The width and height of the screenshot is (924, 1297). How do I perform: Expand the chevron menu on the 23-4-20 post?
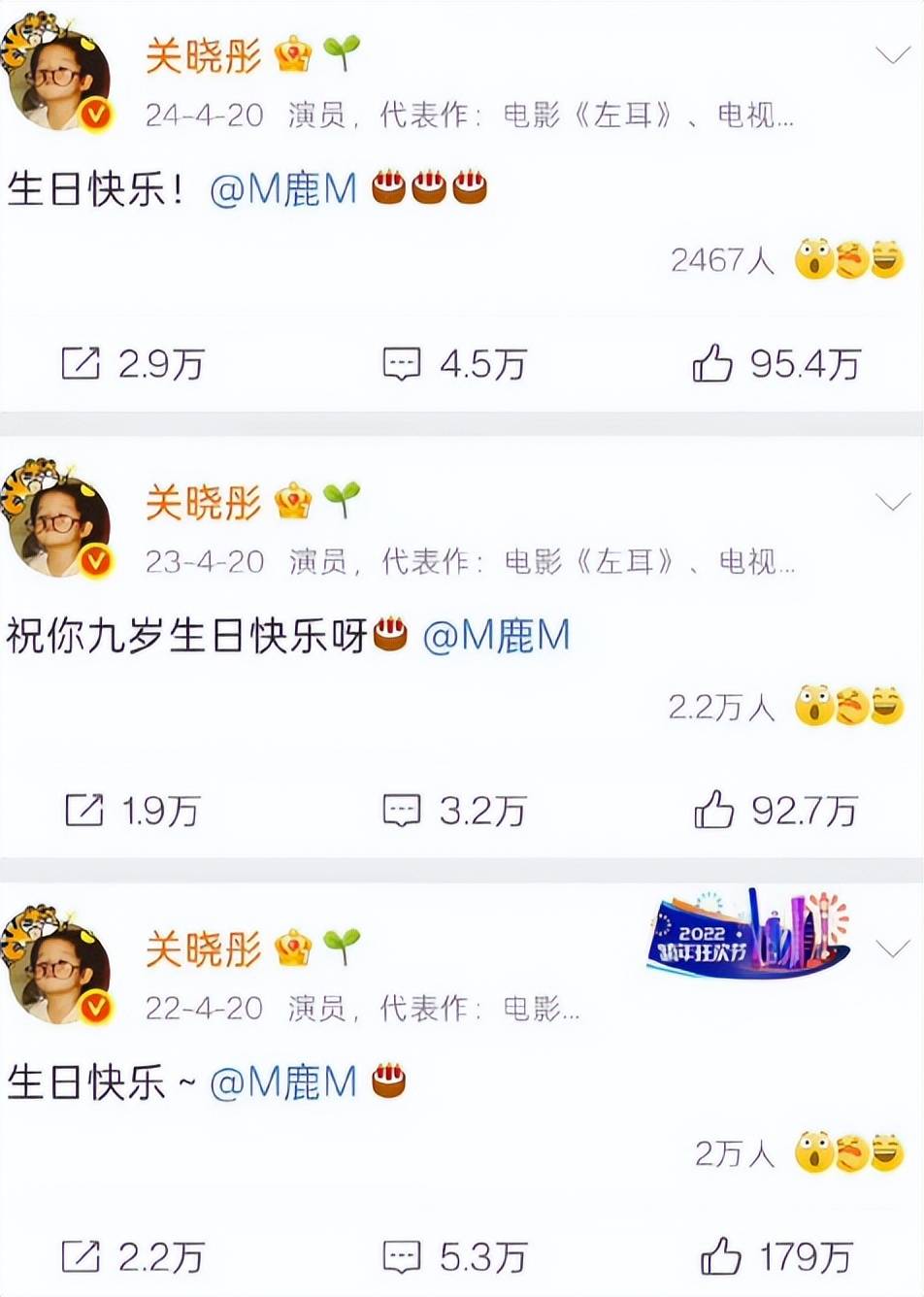click(x=892, y=502)
